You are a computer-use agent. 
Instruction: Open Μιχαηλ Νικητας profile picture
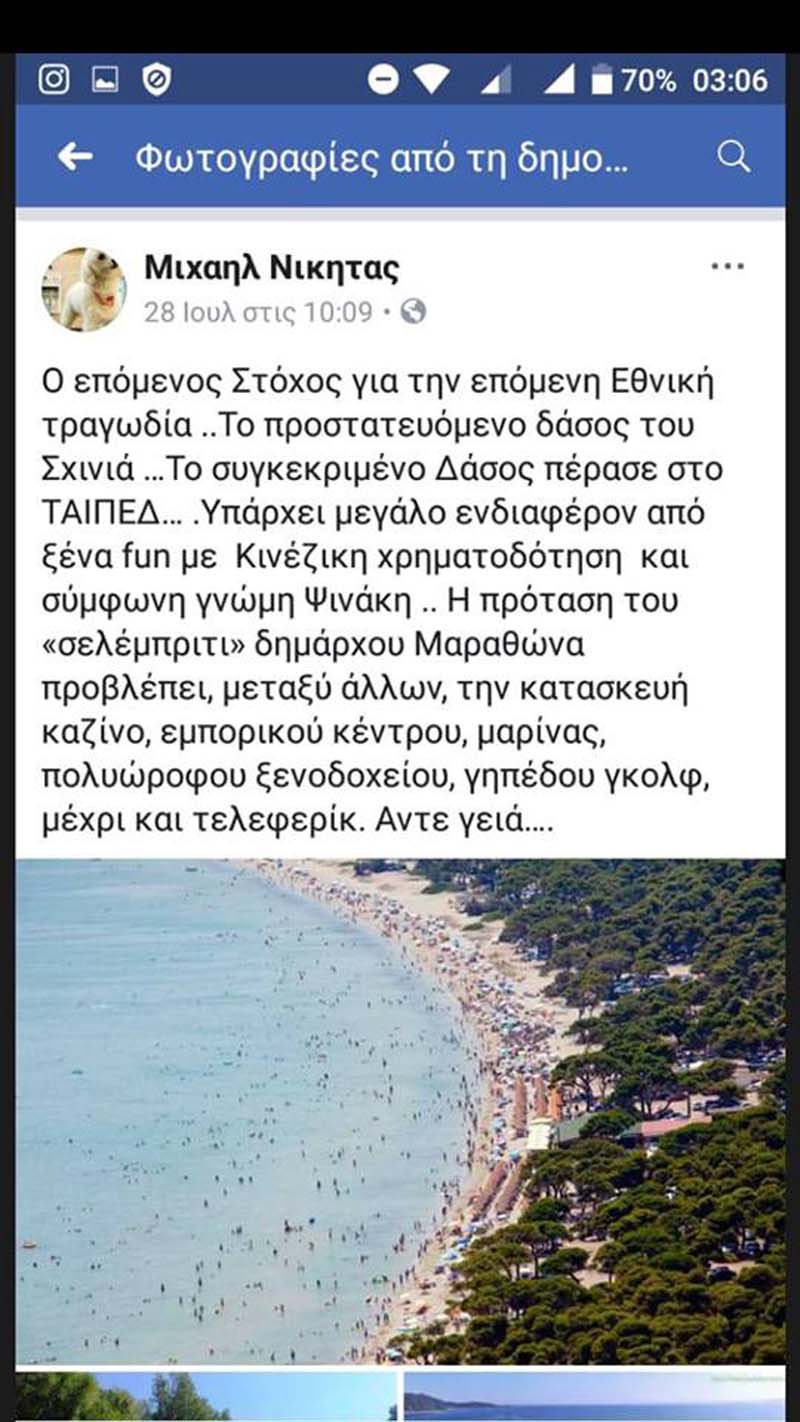tap(84, 289)
